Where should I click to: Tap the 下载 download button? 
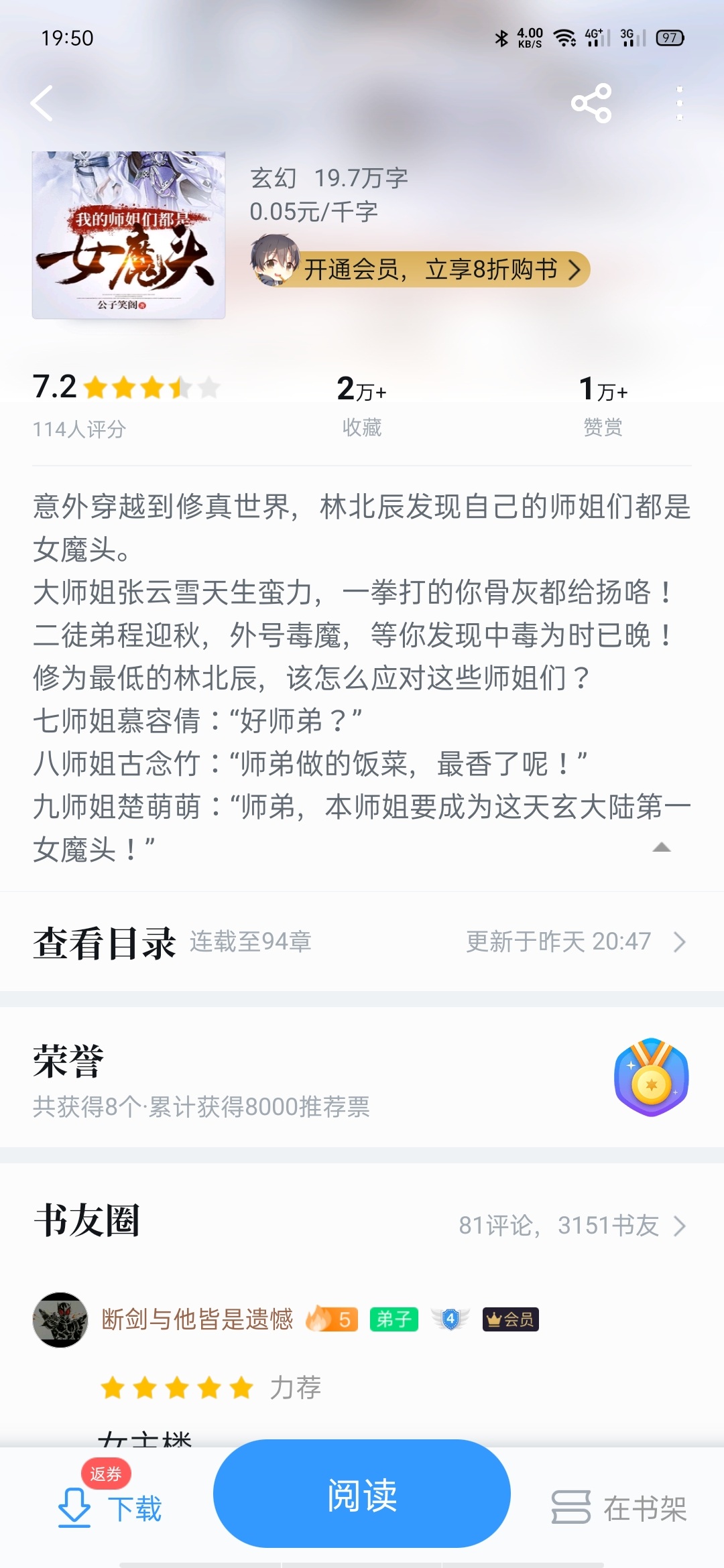pos(111,1508)
